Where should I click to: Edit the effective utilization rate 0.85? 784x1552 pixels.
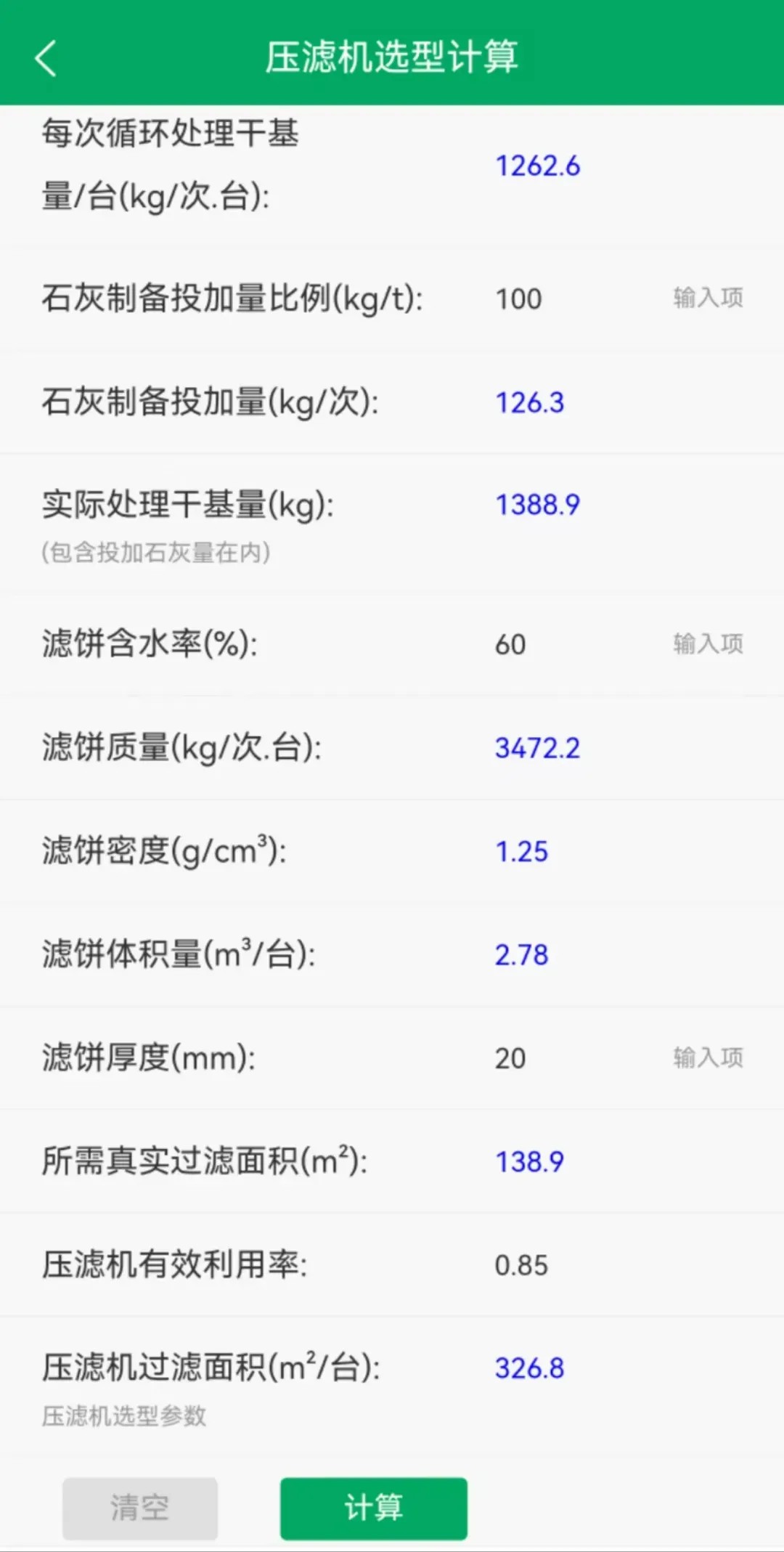pos(521,1265)
